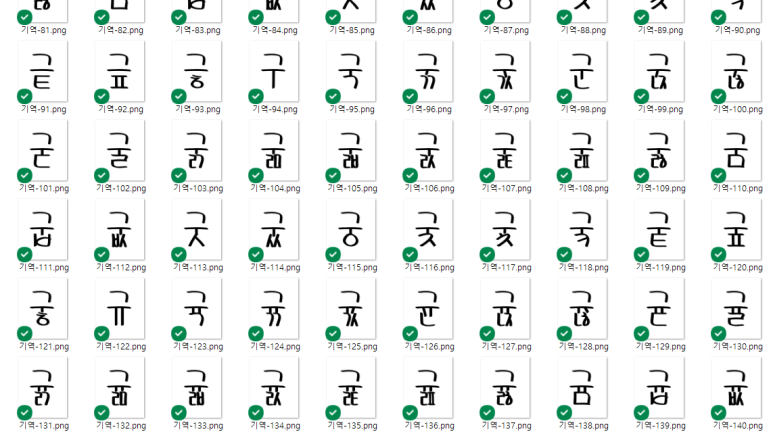Select the file 기역-91.png

(42, 72)
